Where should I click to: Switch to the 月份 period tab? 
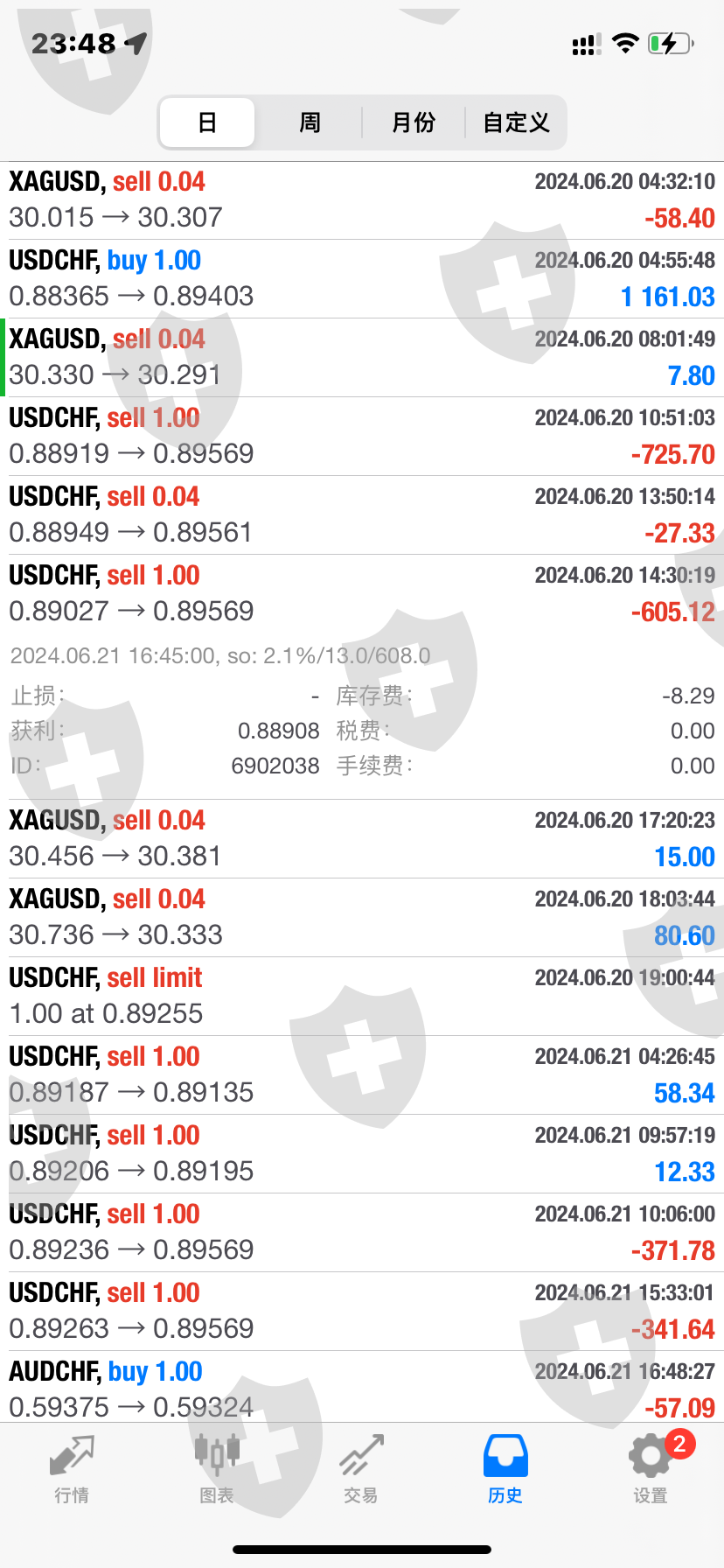(413, 122)
